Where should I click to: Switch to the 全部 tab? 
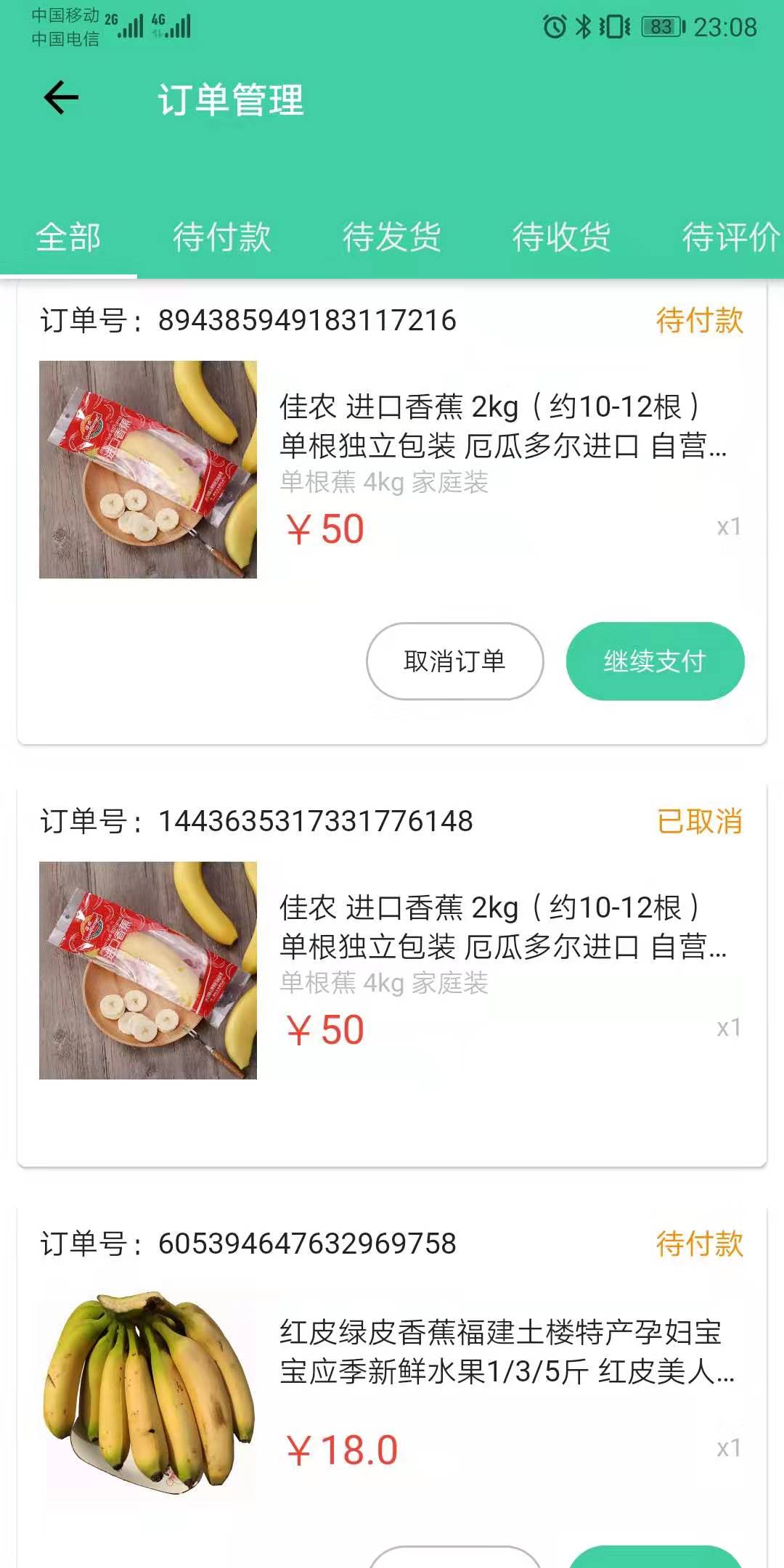(x=68, y=237)
